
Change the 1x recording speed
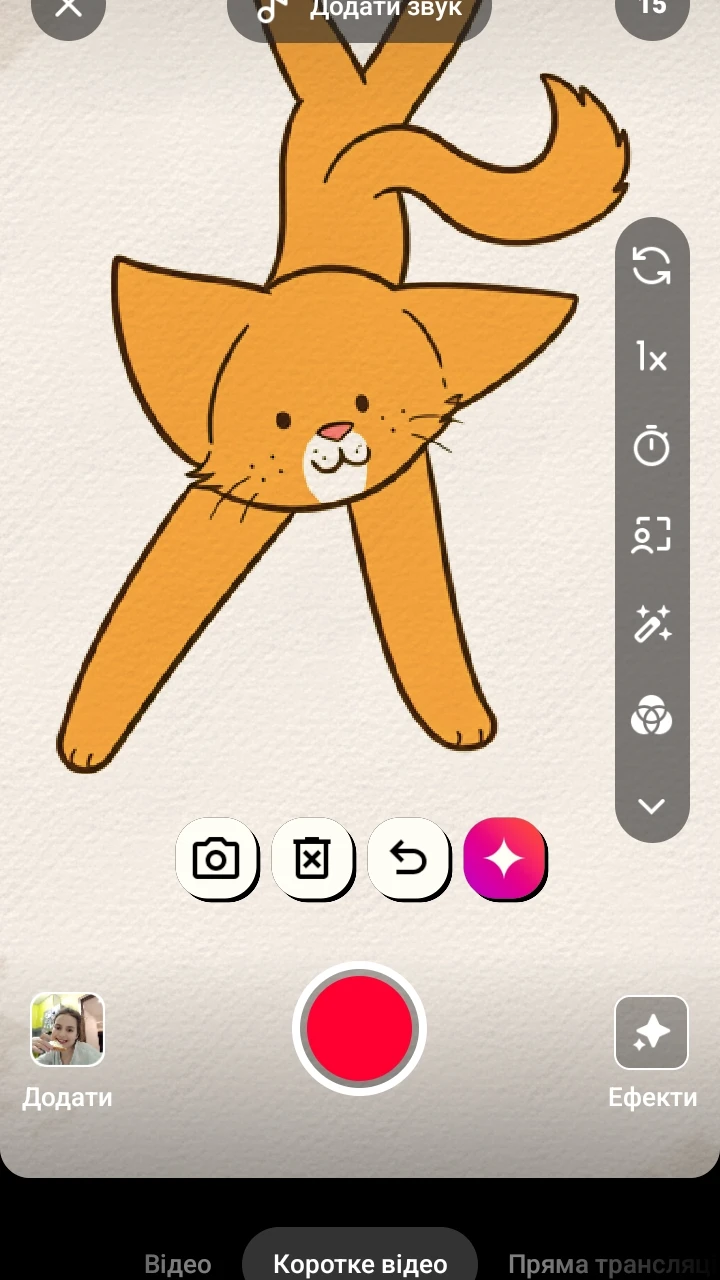[x=652, y=356]
